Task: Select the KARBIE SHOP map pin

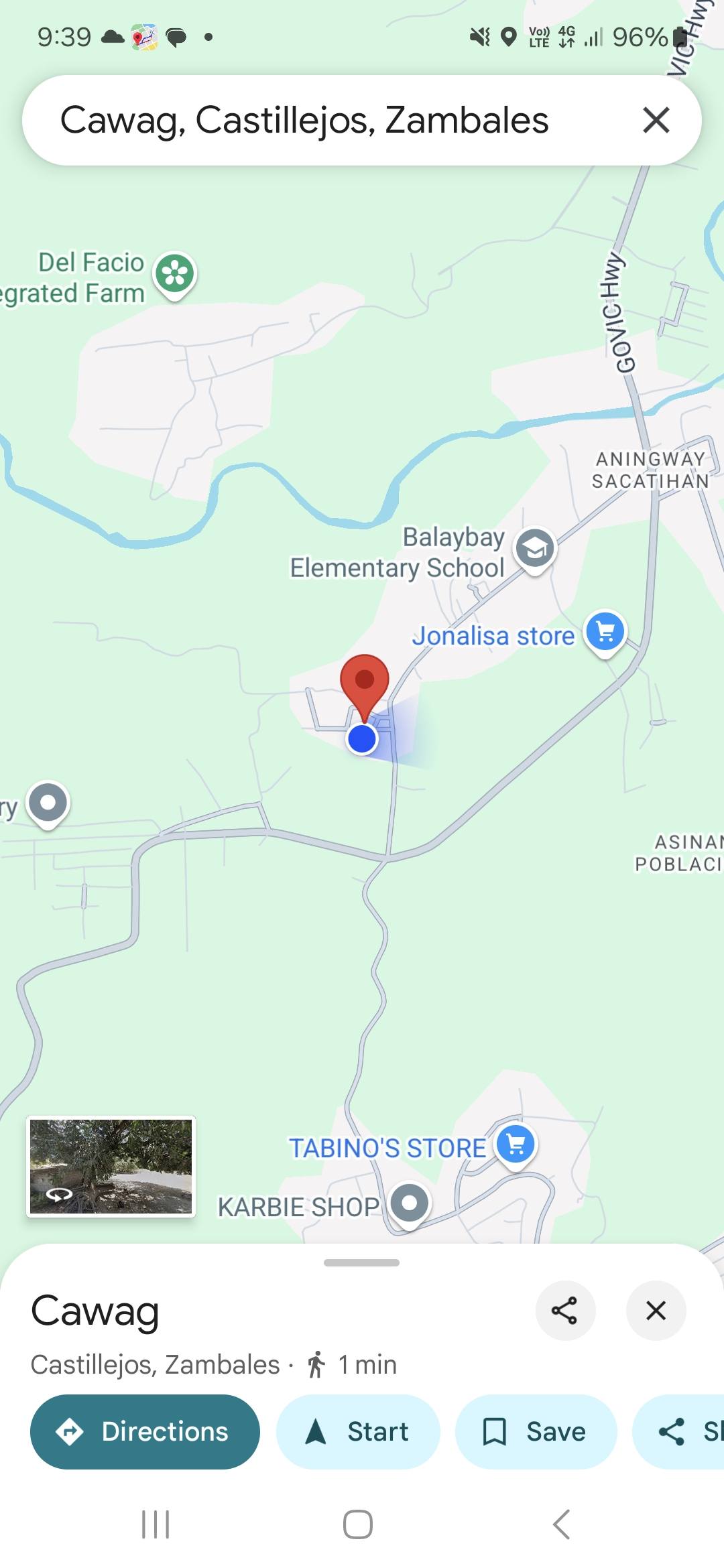Action: [410, 1205]
